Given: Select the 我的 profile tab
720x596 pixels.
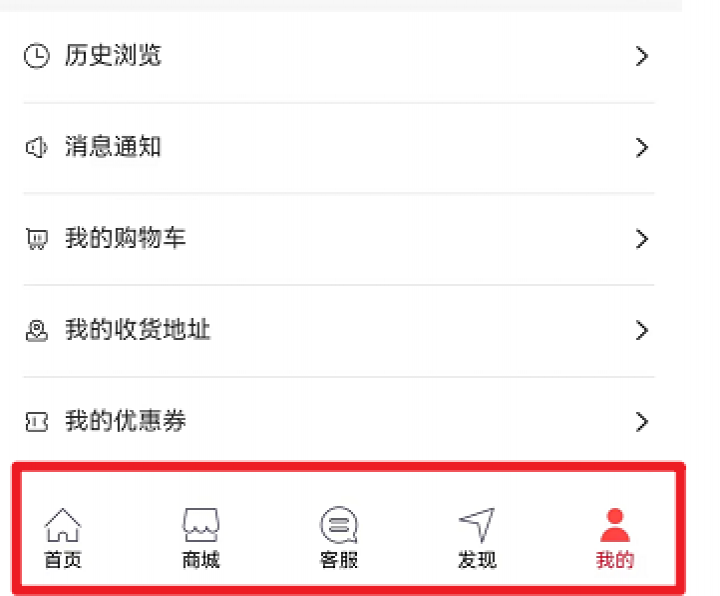Looking at the screenshot, I should tap(615, 538).
